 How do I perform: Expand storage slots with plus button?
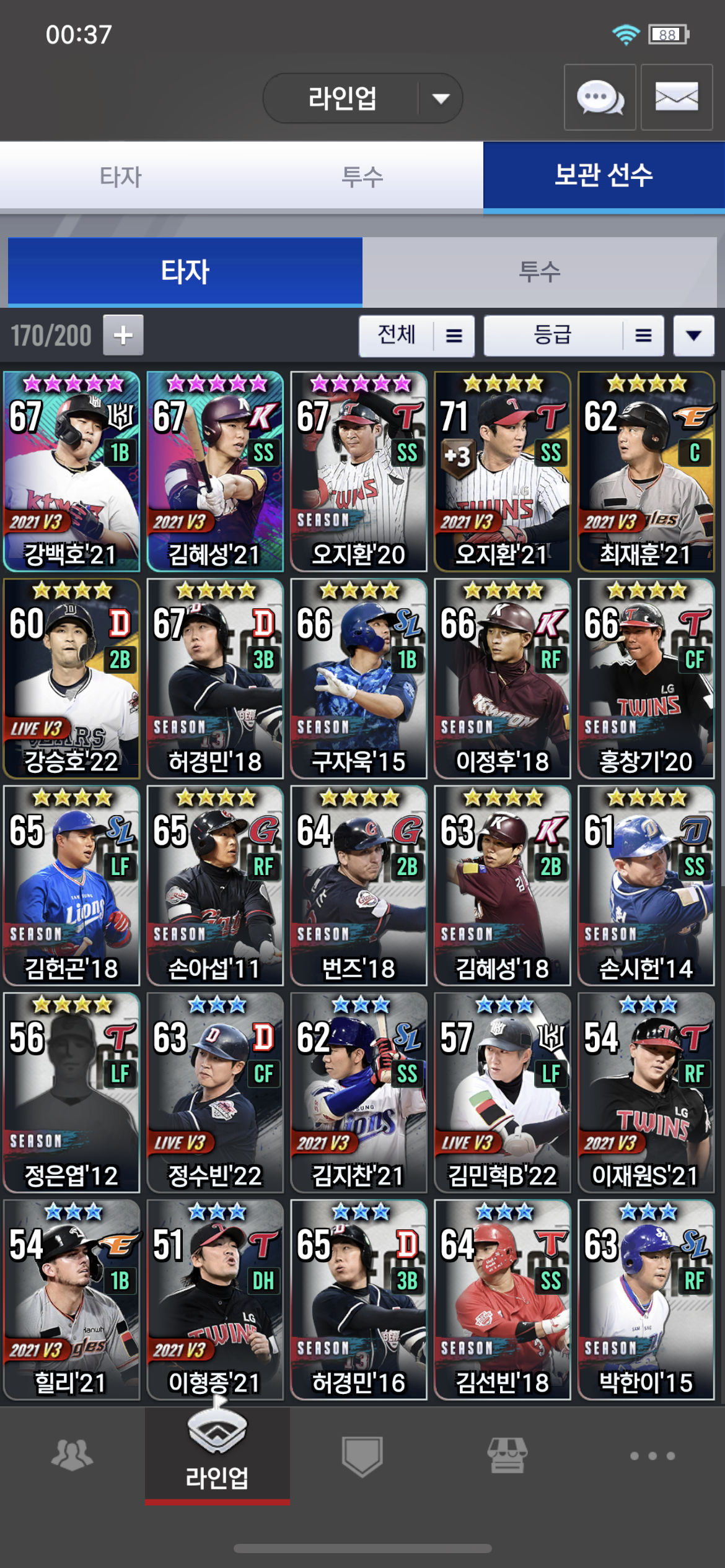123,335
